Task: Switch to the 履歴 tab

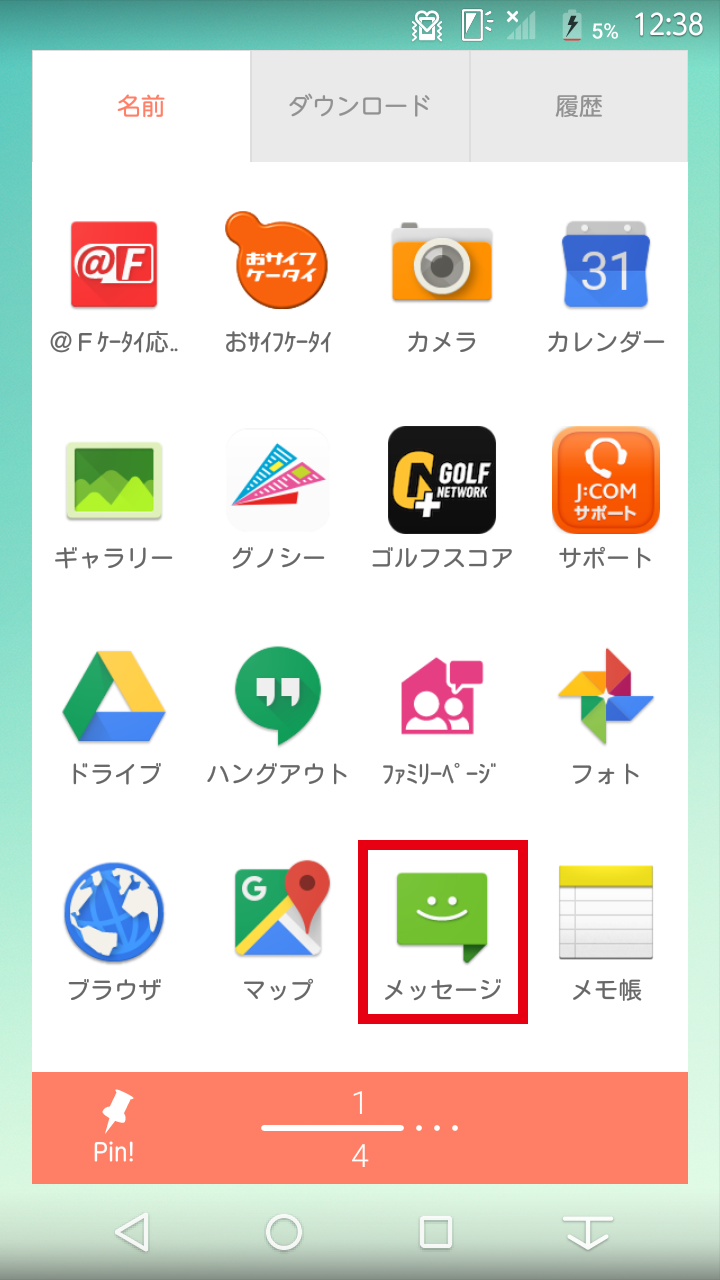Action: 578,105
